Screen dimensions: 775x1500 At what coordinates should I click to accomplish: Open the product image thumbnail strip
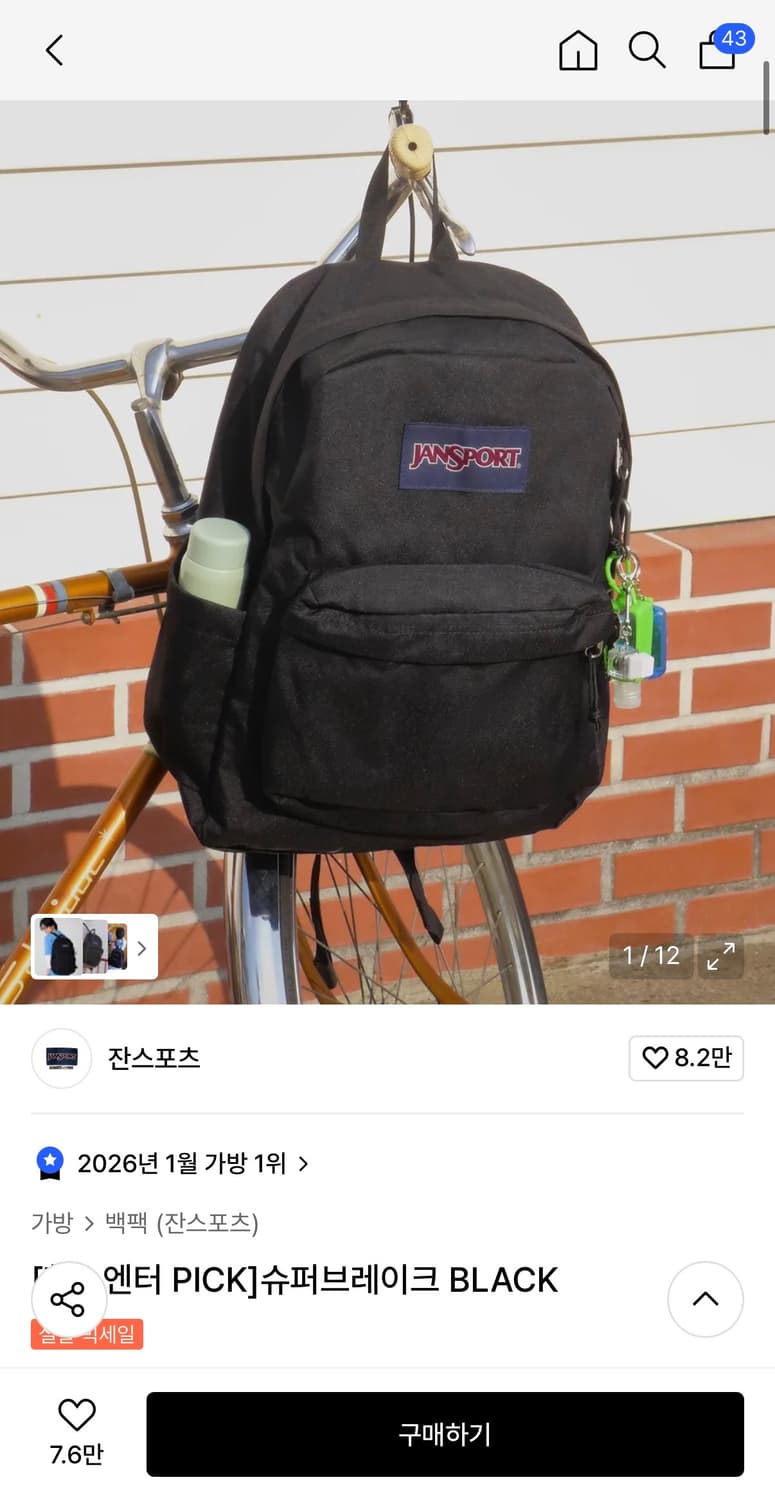[x=85, y=947]
